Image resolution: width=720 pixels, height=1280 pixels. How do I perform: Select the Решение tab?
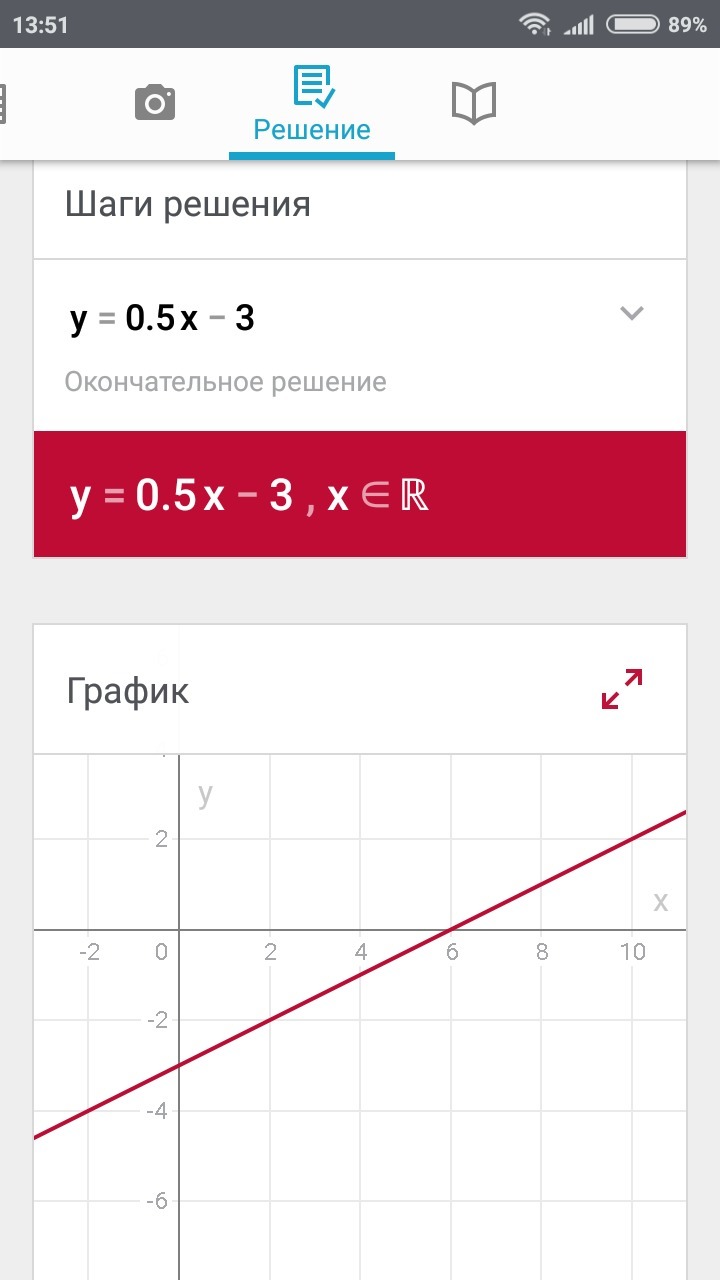point(312,104)
